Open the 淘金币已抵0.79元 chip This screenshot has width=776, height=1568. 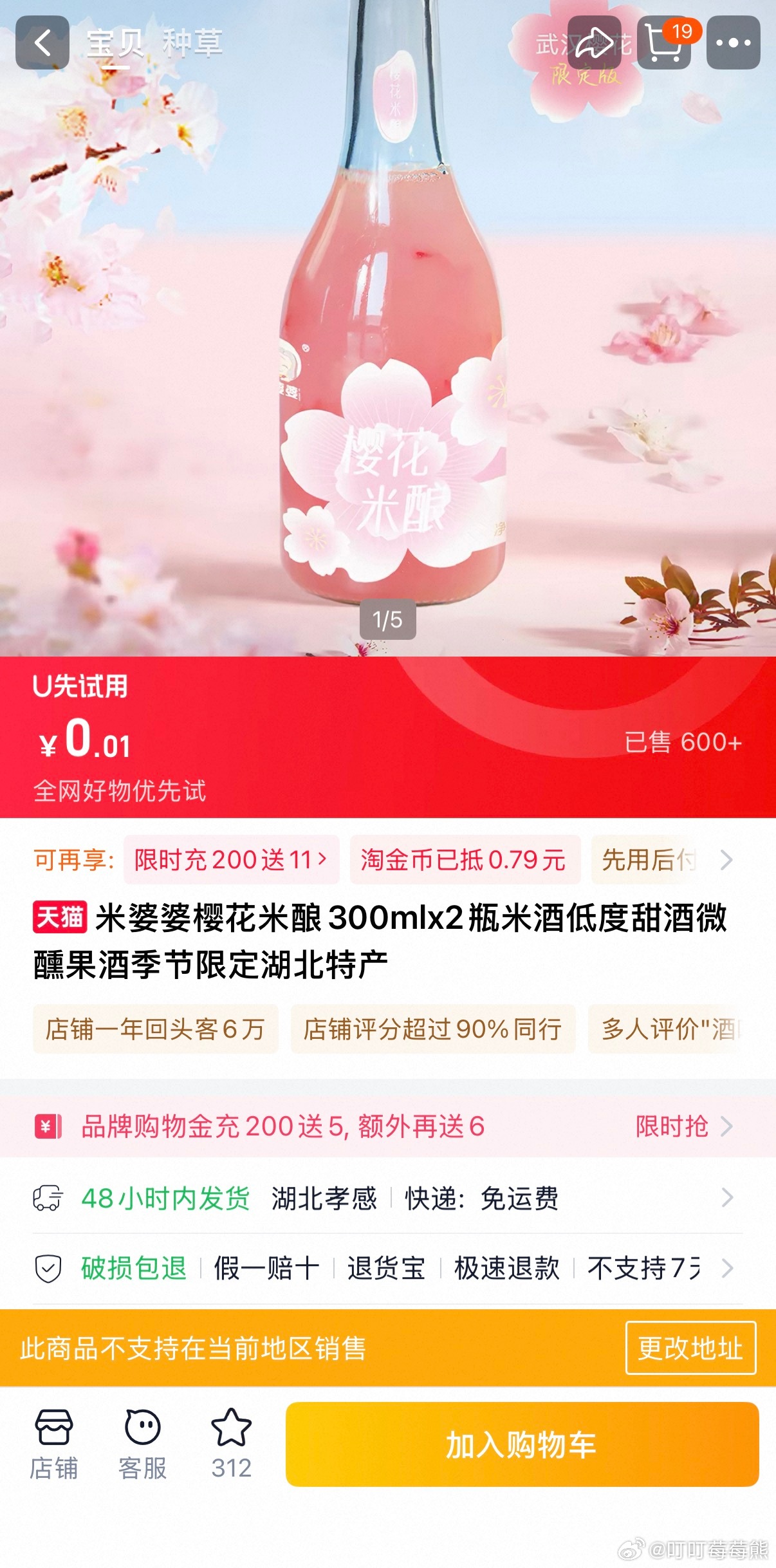[464, 860]
